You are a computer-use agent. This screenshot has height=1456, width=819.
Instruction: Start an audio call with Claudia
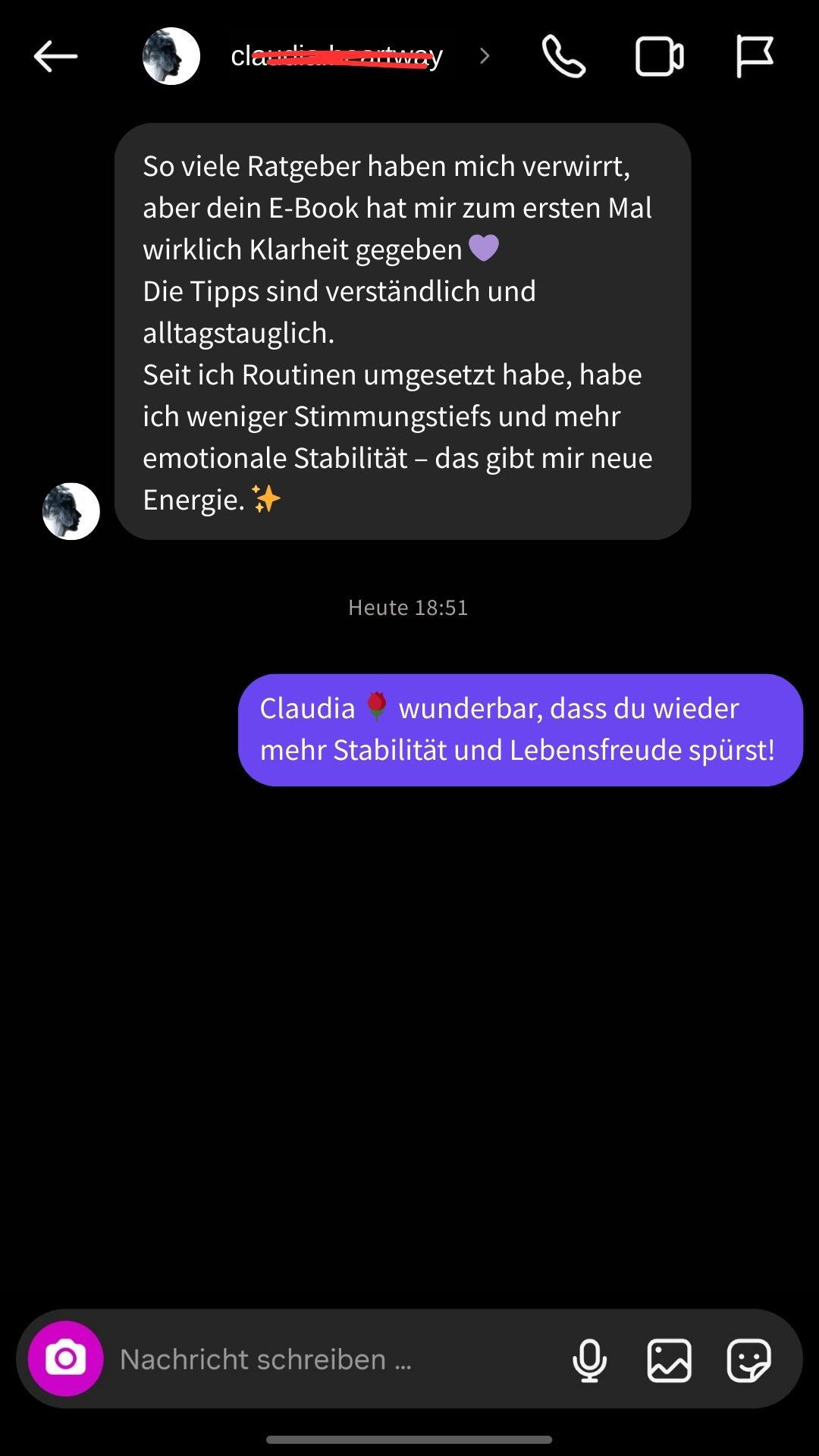click(x=562, y=56)
